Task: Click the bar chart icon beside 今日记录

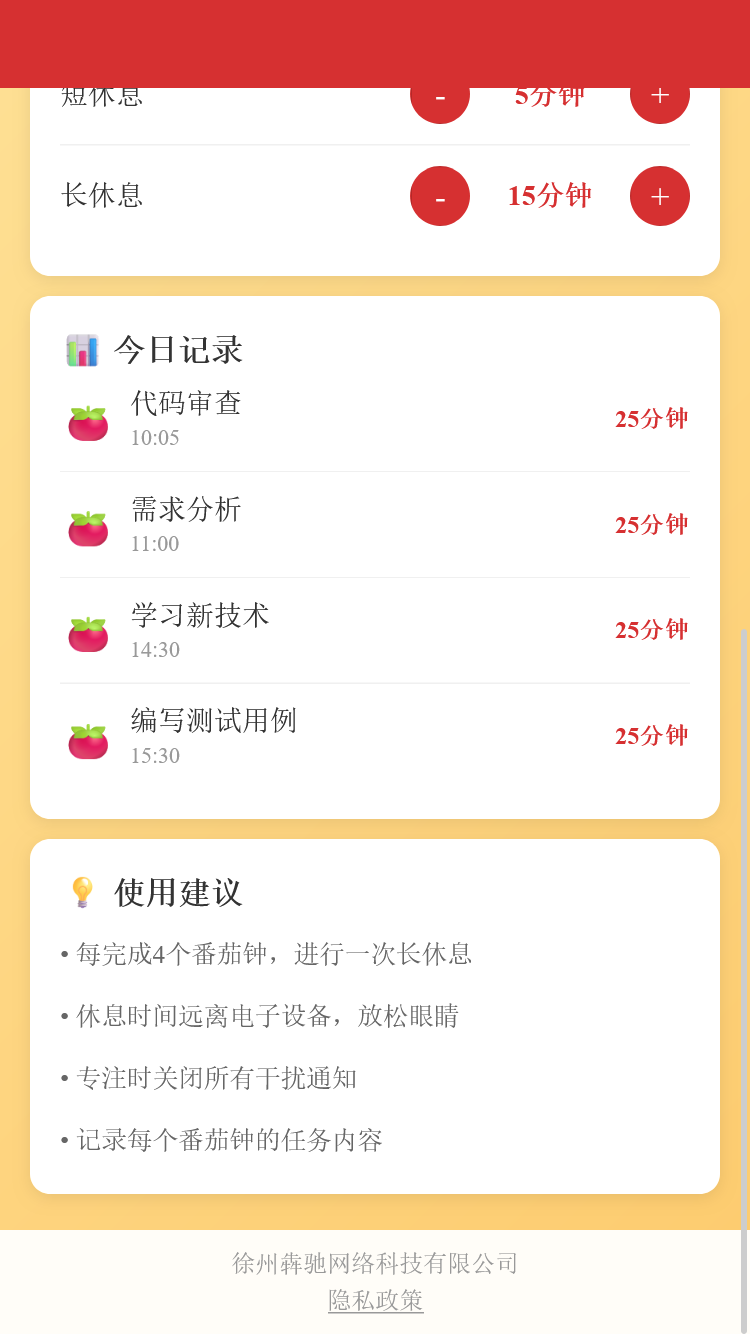Action: (82, 350)
